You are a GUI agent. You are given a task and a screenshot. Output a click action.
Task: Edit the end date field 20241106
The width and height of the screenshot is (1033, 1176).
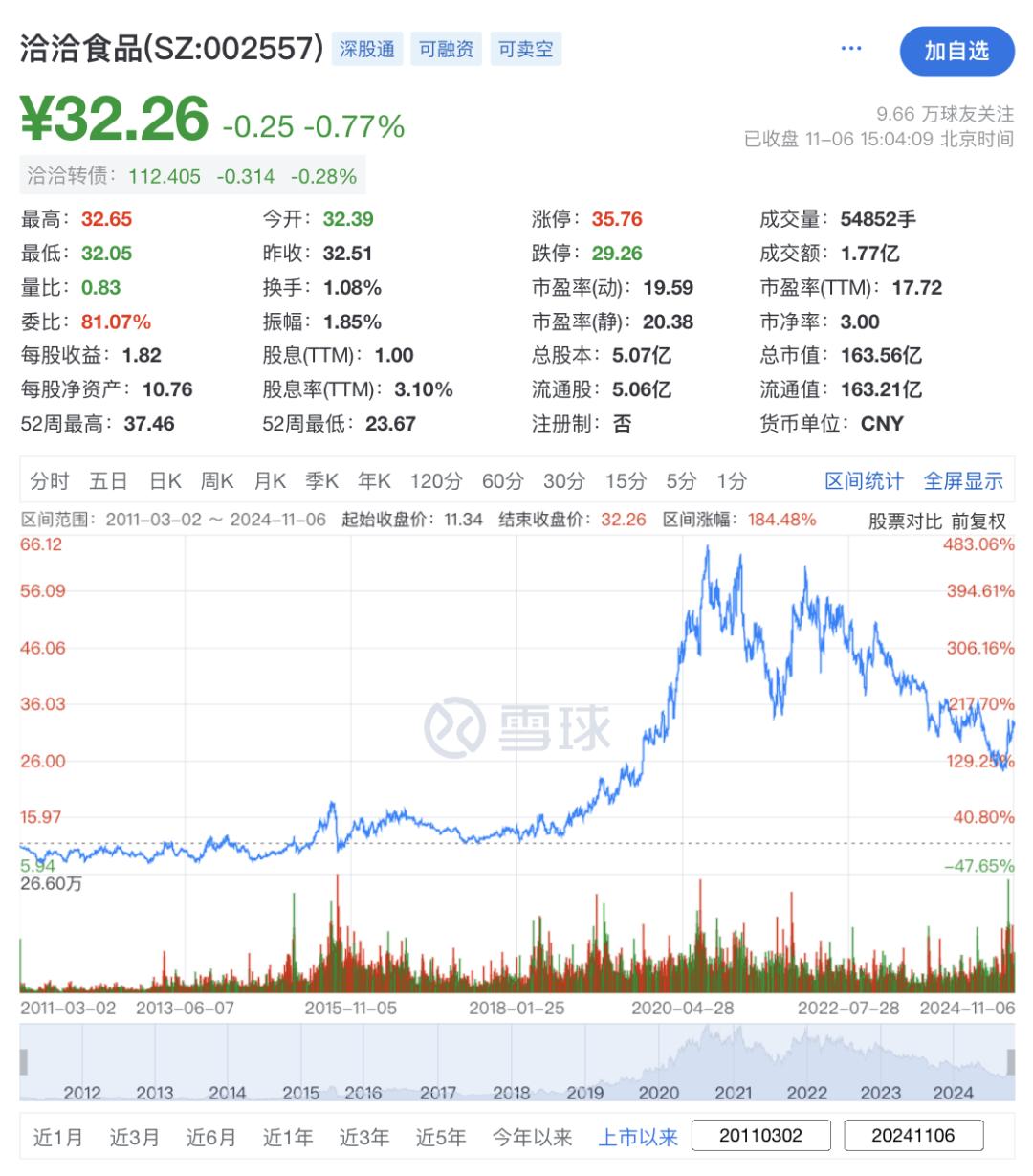pyautogui.click(x=913, y=1136)
